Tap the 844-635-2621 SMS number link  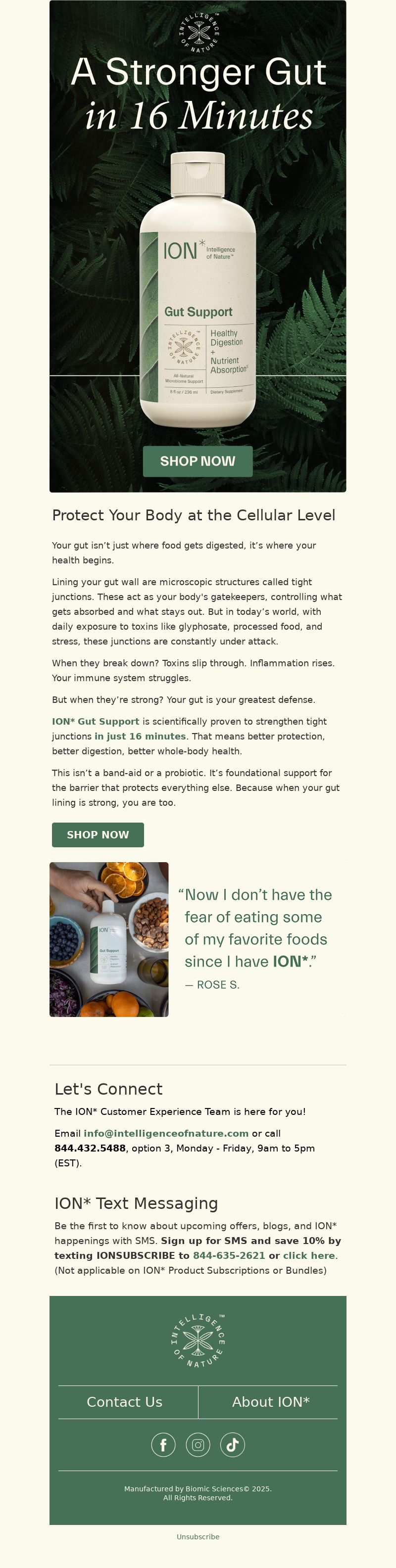(x=229, y=1255)
